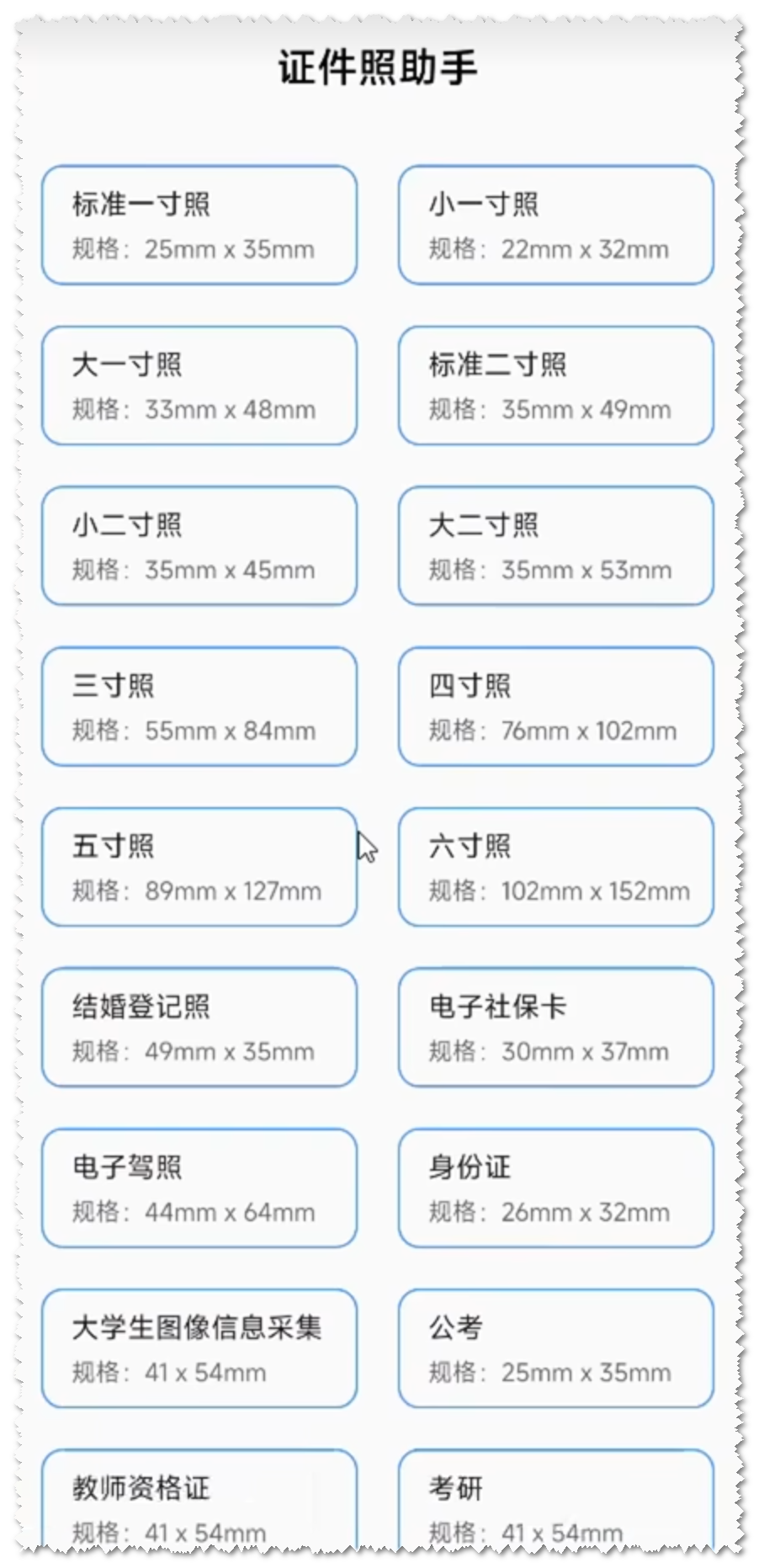Select the 标准一寸照 card
This screenshot has width=759, height=1568.
click(x=199, y=225)
